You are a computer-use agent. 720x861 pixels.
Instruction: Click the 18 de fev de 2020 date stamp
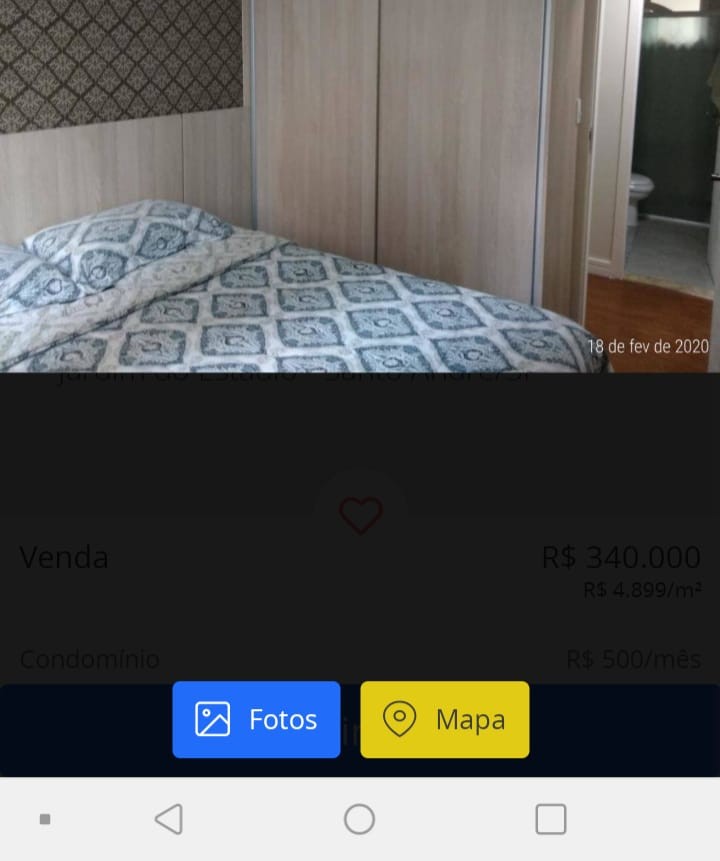coord(647,347)
